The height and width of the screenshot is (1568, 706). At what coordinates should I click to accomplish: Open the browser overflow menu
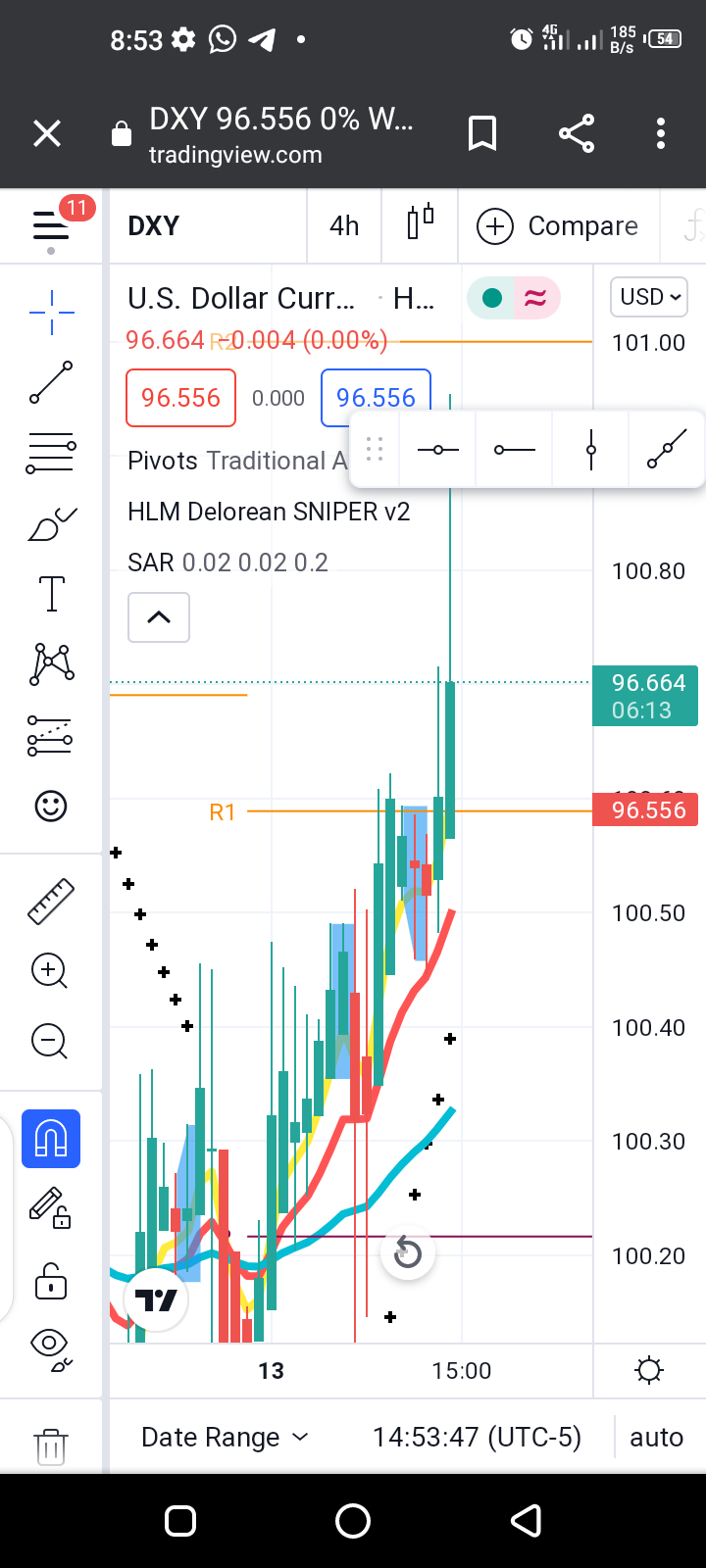[661, 134]
